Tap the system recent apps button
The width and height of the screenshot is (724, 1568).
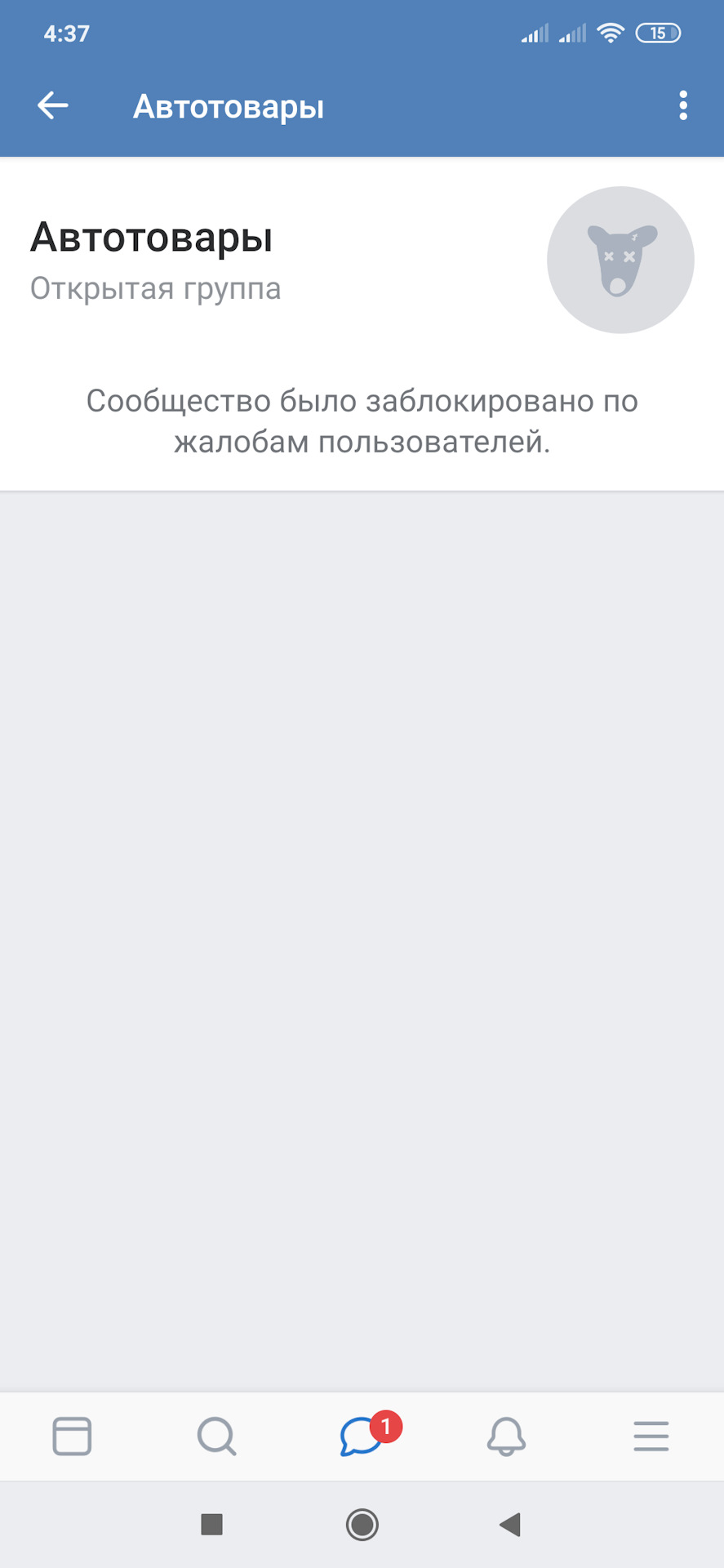(x=212, y=1524)
